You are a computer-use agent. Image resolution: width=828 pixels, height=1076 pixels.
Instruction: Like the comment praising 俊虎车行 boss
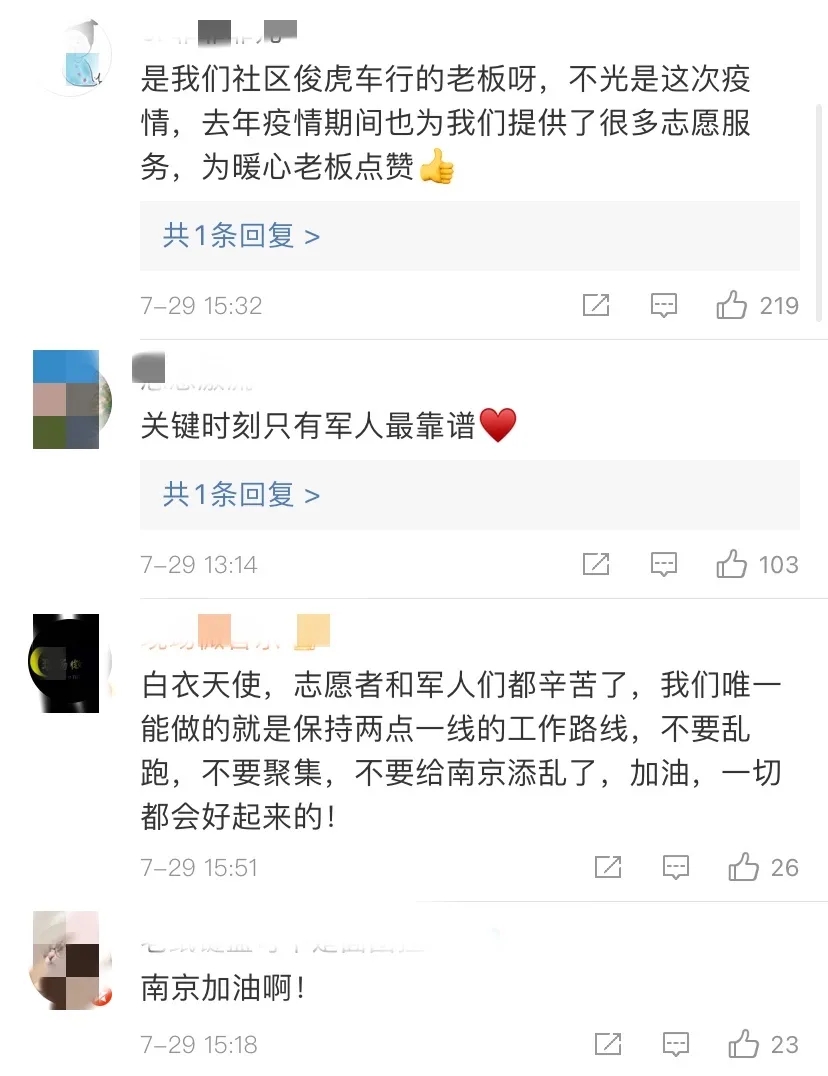coord(732,305)
